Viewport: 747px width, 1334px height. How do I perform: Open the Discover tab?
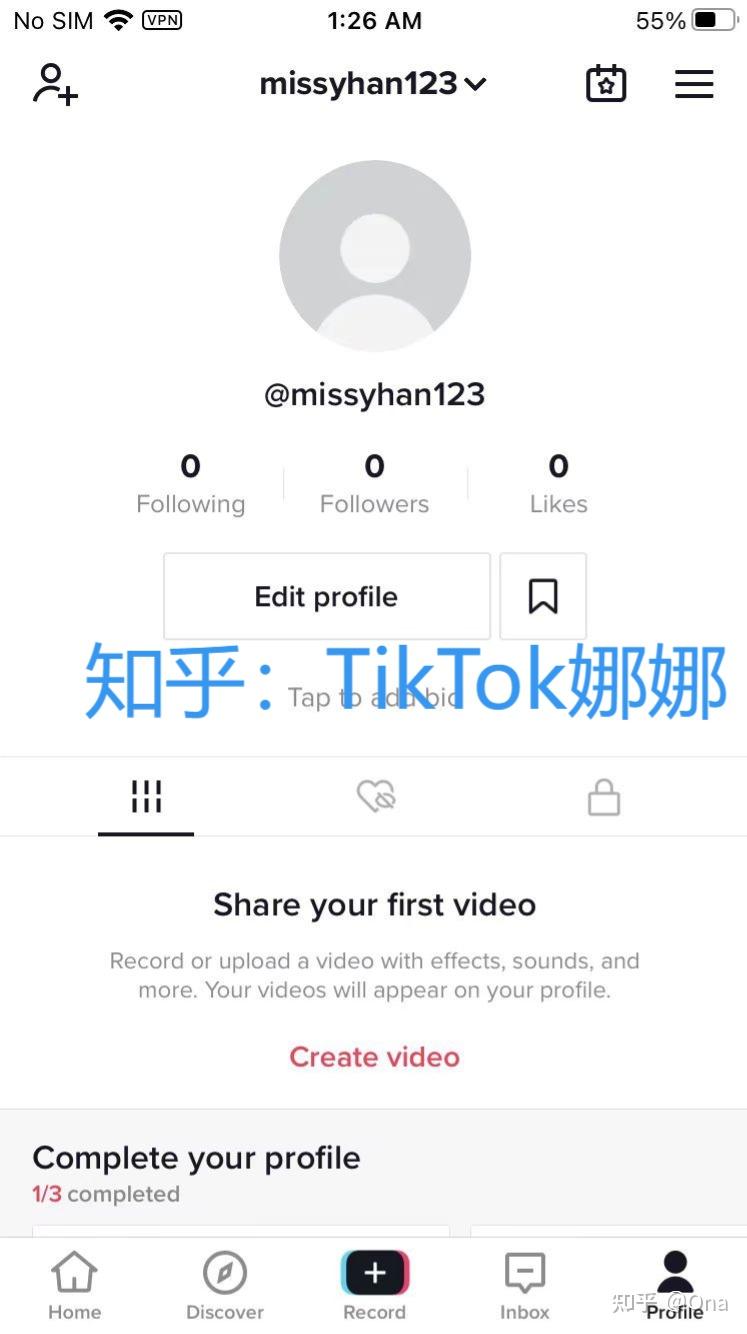point(225,1286)
